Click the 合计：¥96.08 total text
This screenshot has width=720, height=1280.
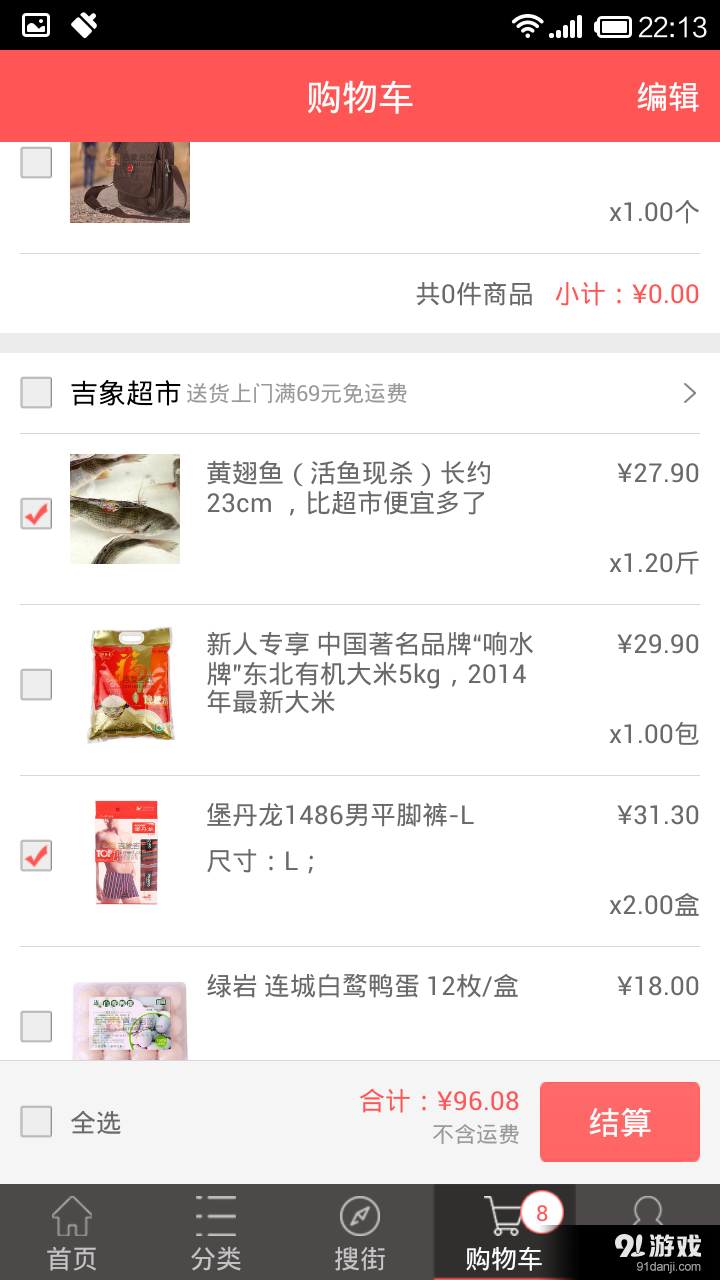coord(439,1101)
